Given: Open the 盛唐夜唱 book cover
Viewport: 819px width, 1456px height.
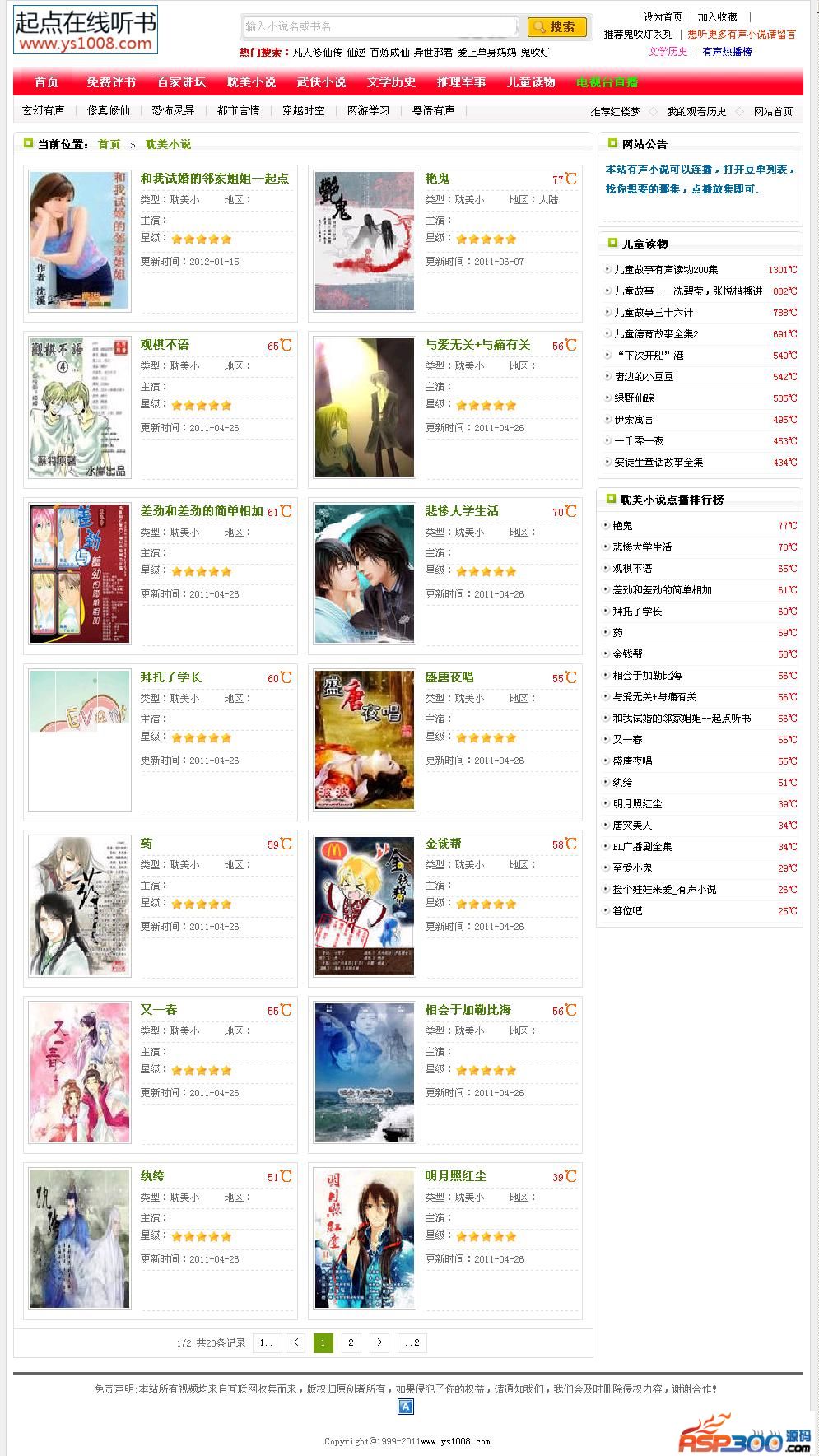Looking at the screenshot, I should click(x=365, y=739).
